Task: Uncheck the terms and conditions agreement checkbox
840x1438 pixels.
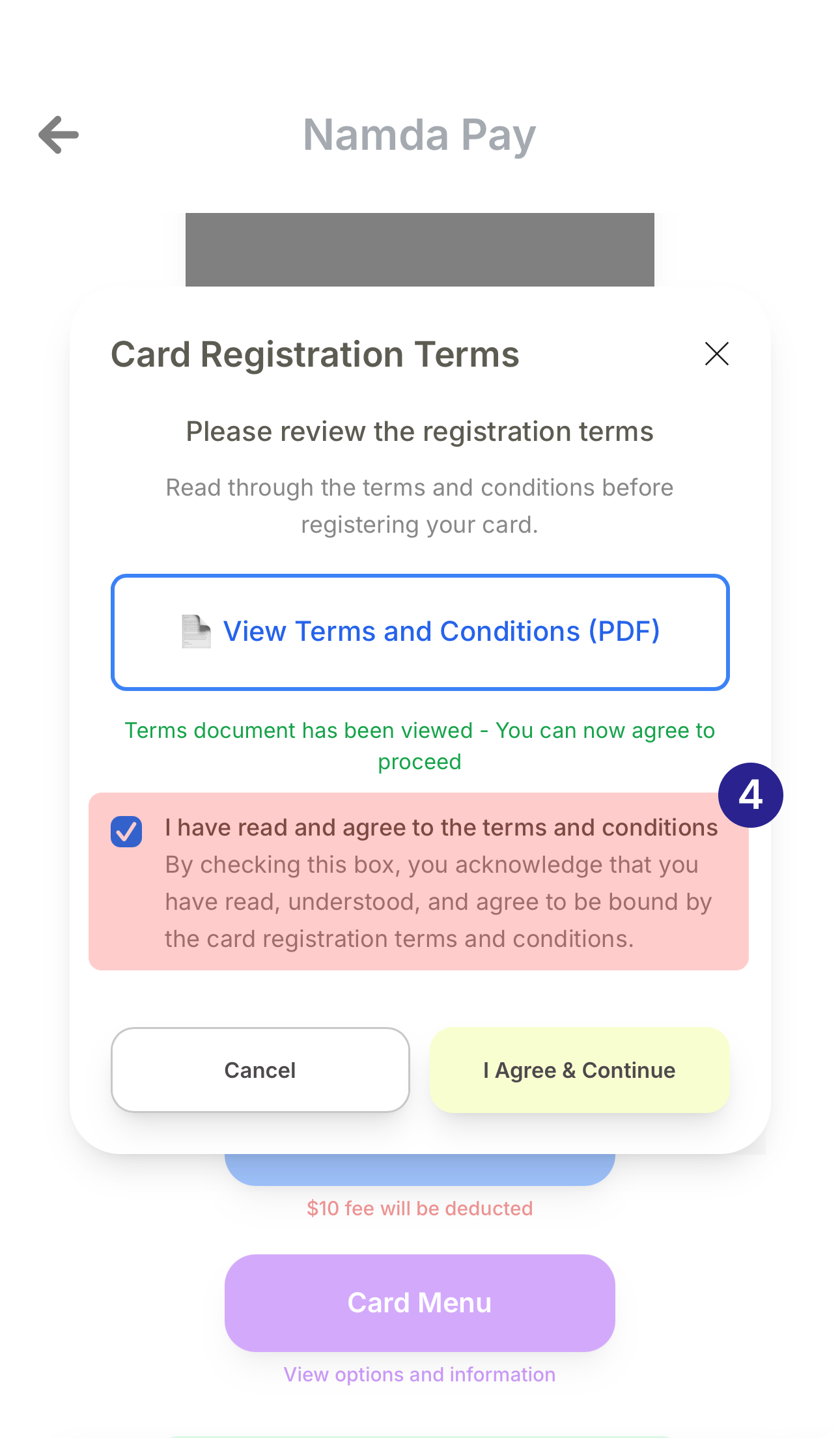Action: coord(126,830)
